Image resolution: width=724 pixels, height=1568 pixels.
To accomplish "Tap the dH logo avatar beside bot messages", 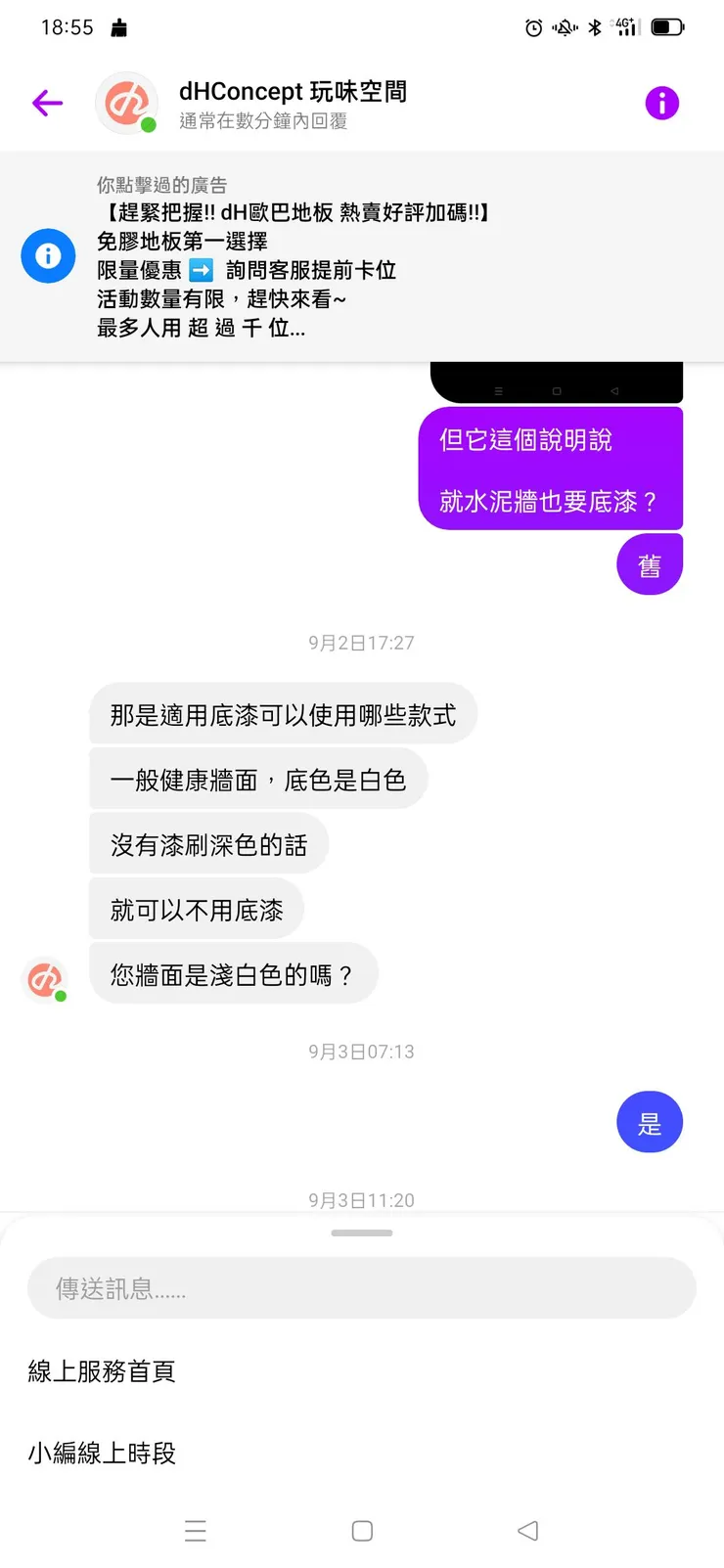I will tap(43, 977).
